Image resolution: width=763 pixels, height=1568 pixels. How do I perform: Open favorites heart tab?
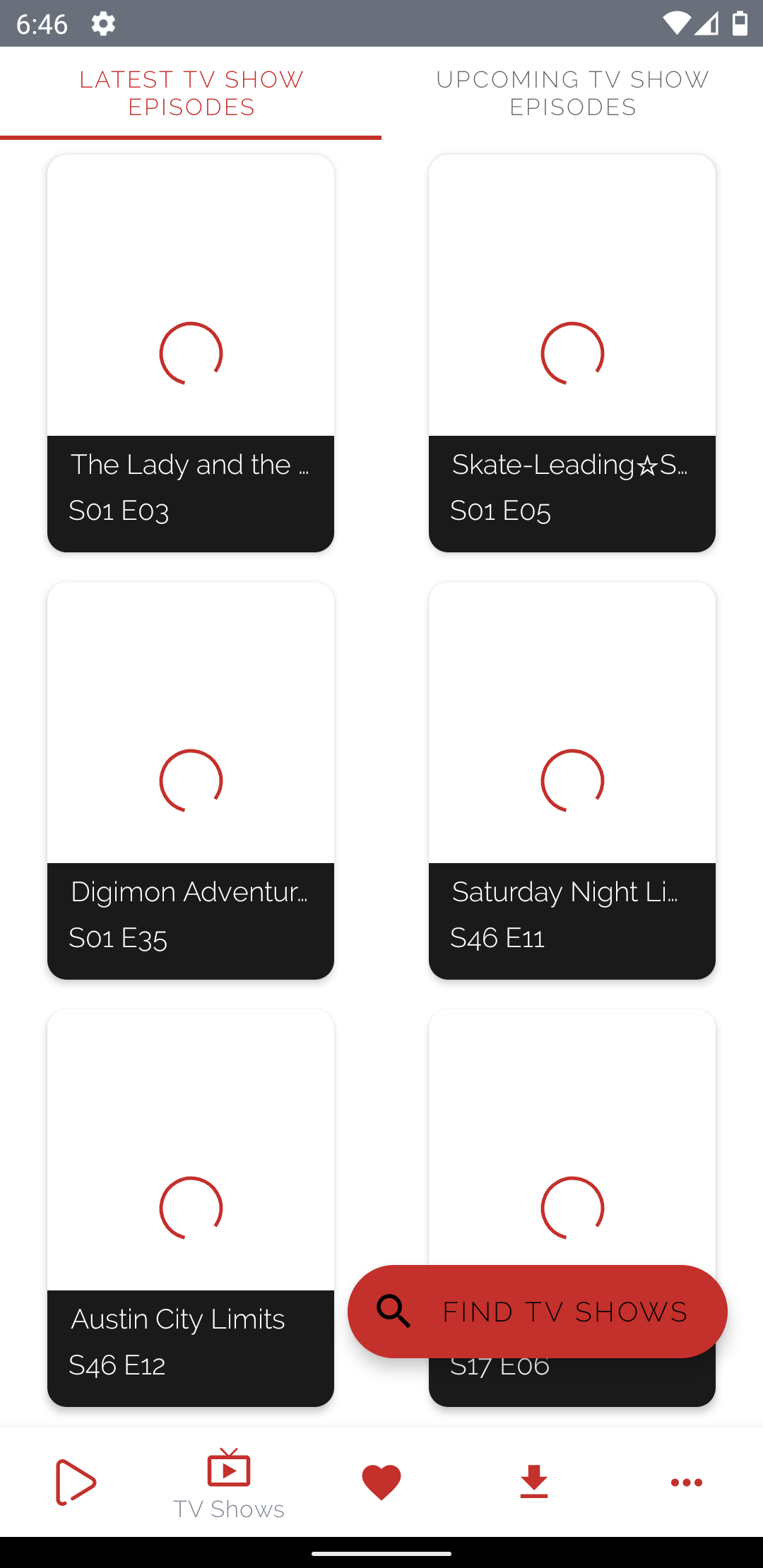pyautogui.click(x=381, y=1482)
